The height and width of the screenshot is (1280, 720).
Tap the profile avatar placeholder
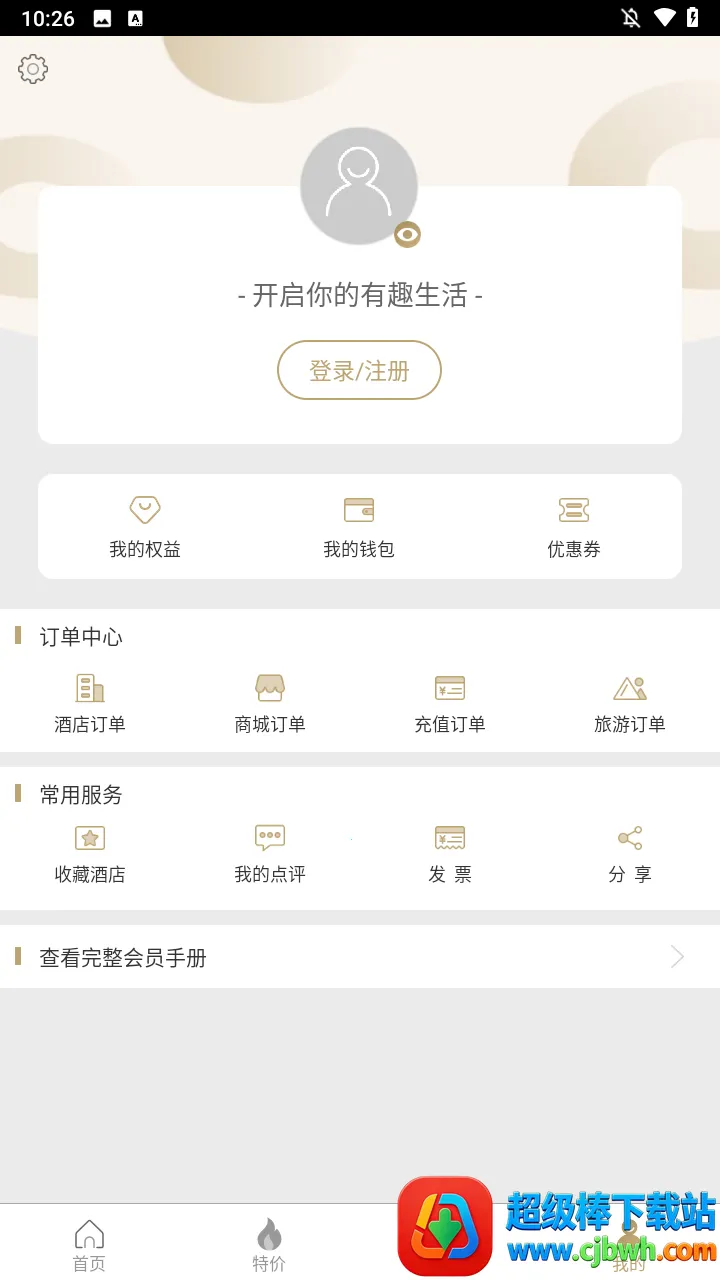[358, 186]
